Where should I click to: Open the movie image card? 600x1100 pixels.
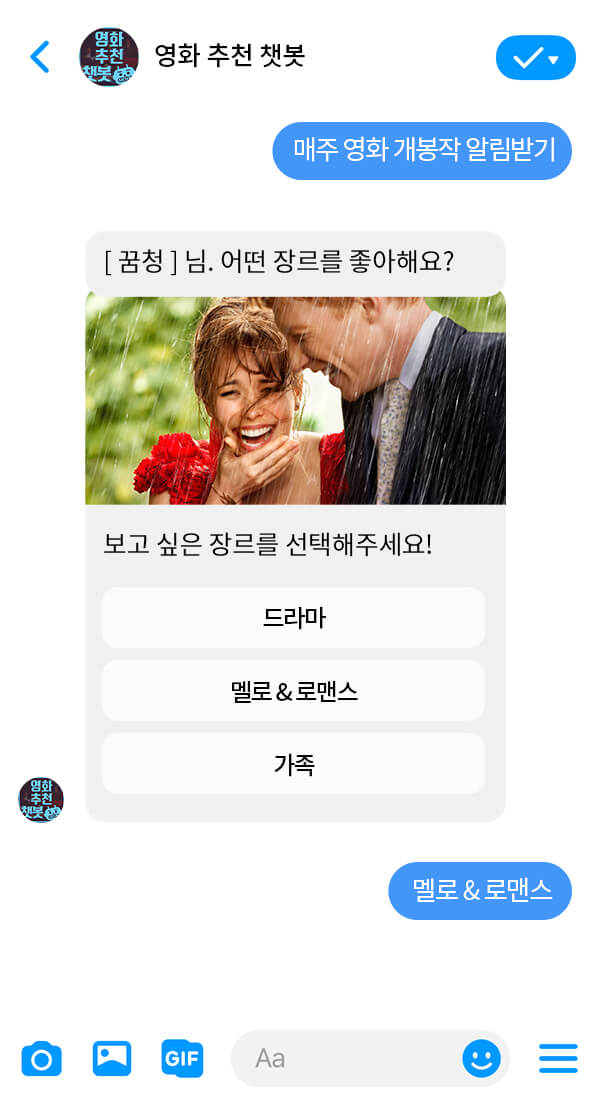295,400
